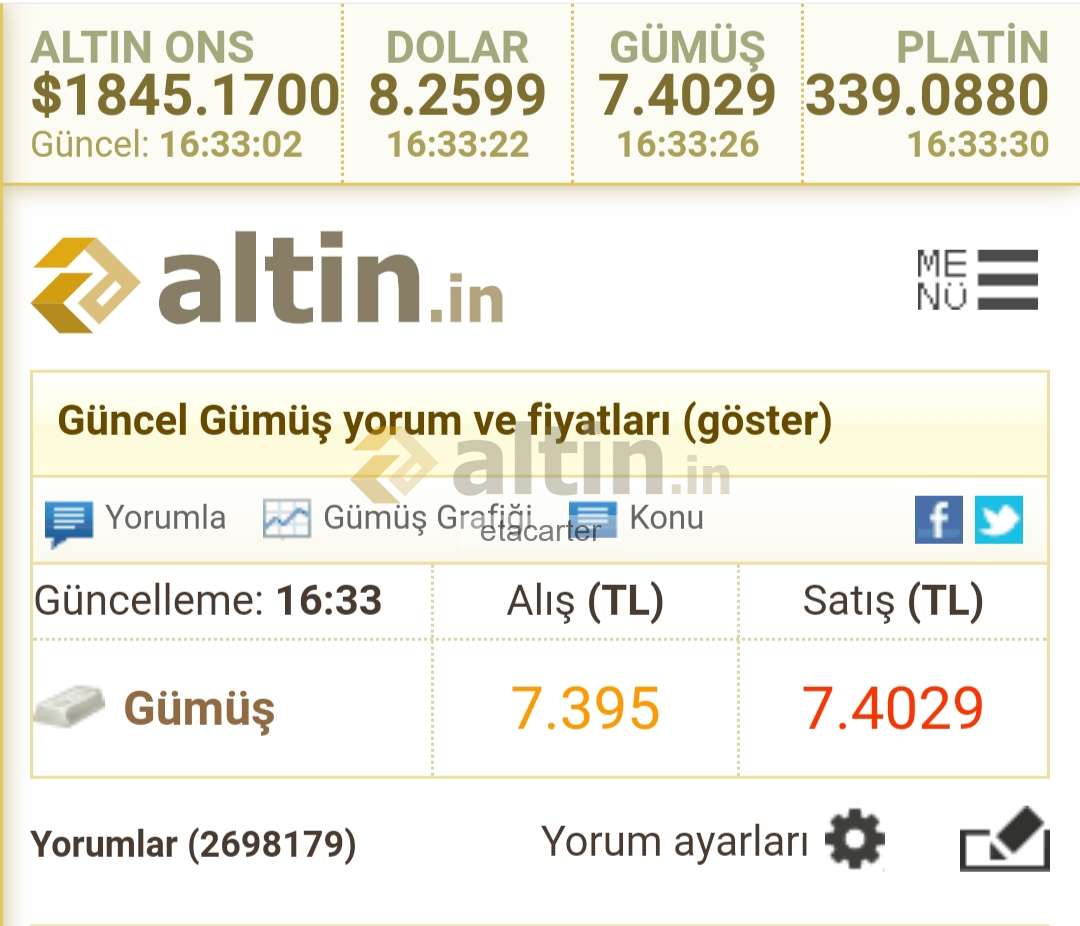The height and width of the screenshot is (926, 1080).
Task: Expand Güncel Gümüş yorum ve fiyatları
Action: point(444,421)
